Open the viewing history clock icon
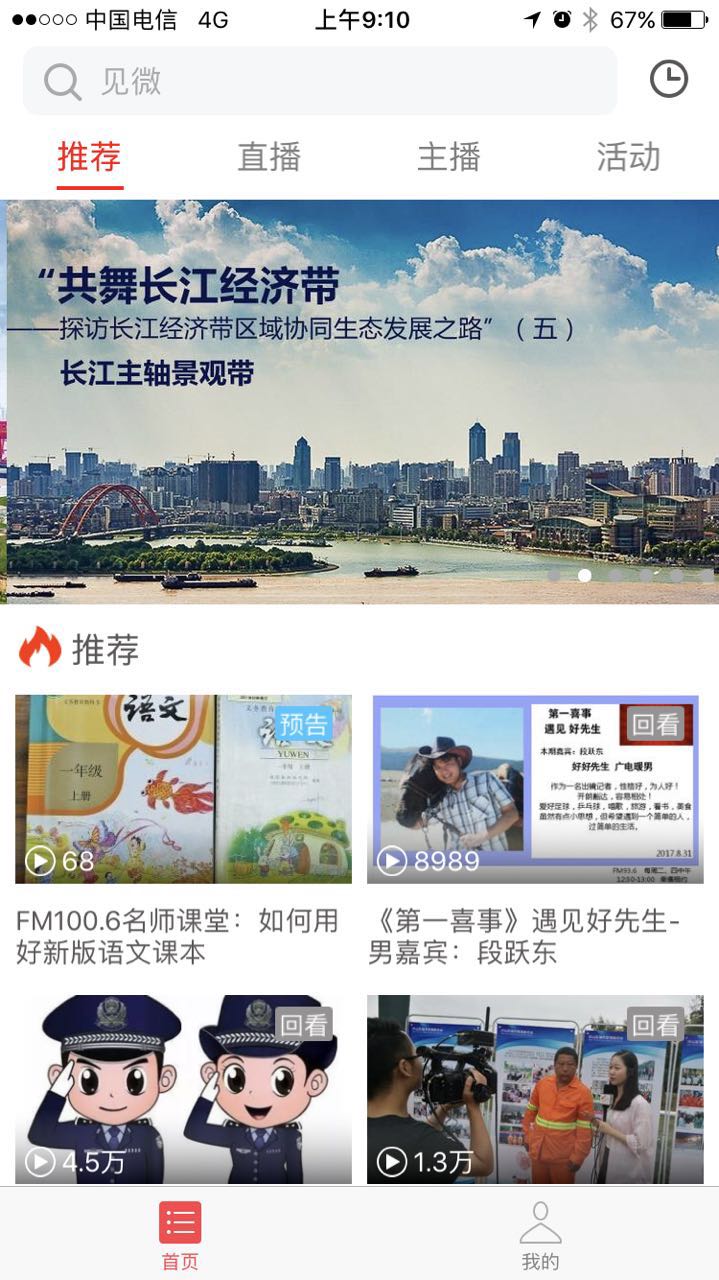 669,80
